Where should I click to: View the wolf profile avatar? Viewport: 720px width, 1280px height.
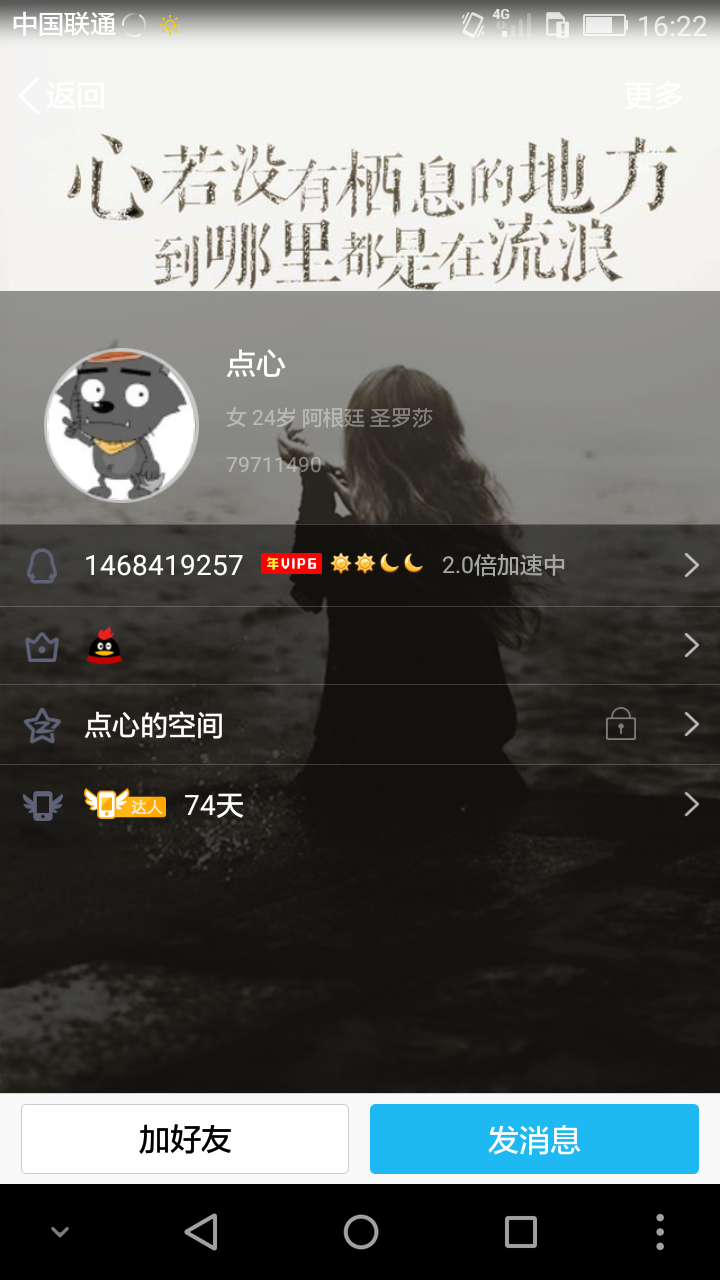point(122,425)
